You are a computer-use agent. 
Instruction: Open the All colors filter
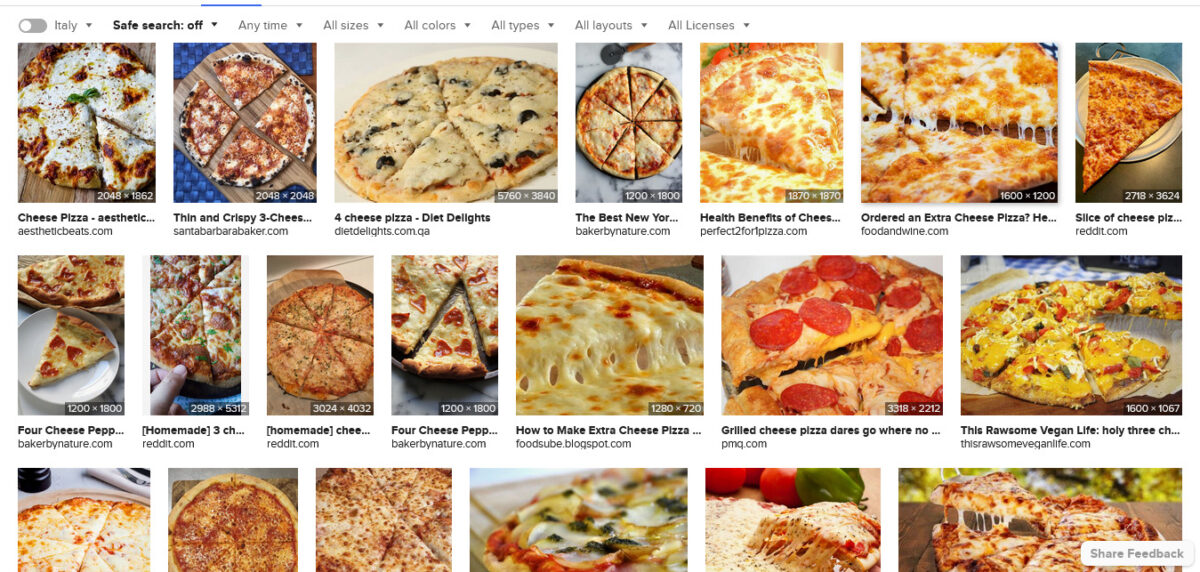[437, 25]
